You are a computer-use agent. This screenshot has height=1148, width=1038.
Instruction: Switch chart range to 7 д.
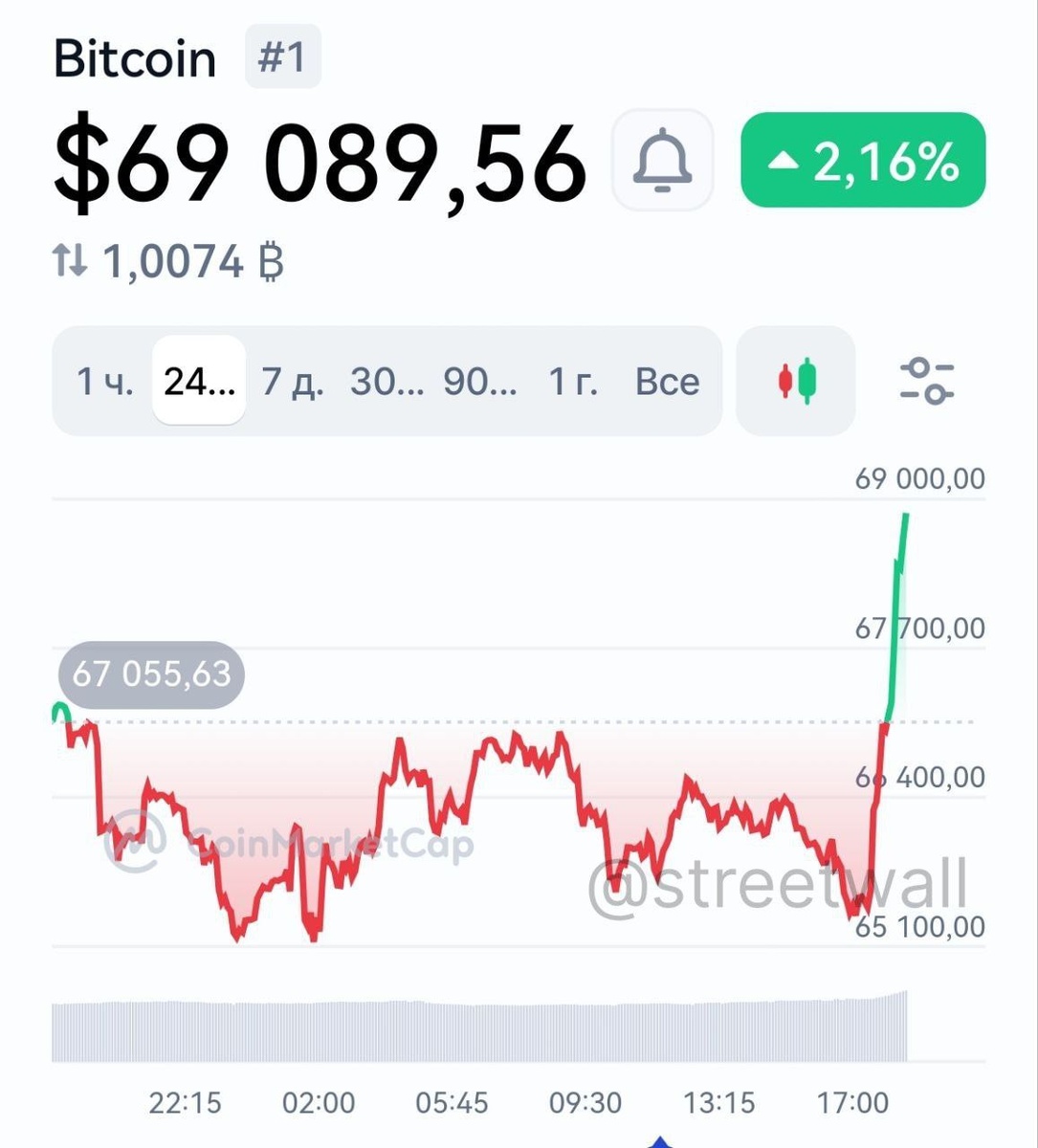click(x=293, y=382)
